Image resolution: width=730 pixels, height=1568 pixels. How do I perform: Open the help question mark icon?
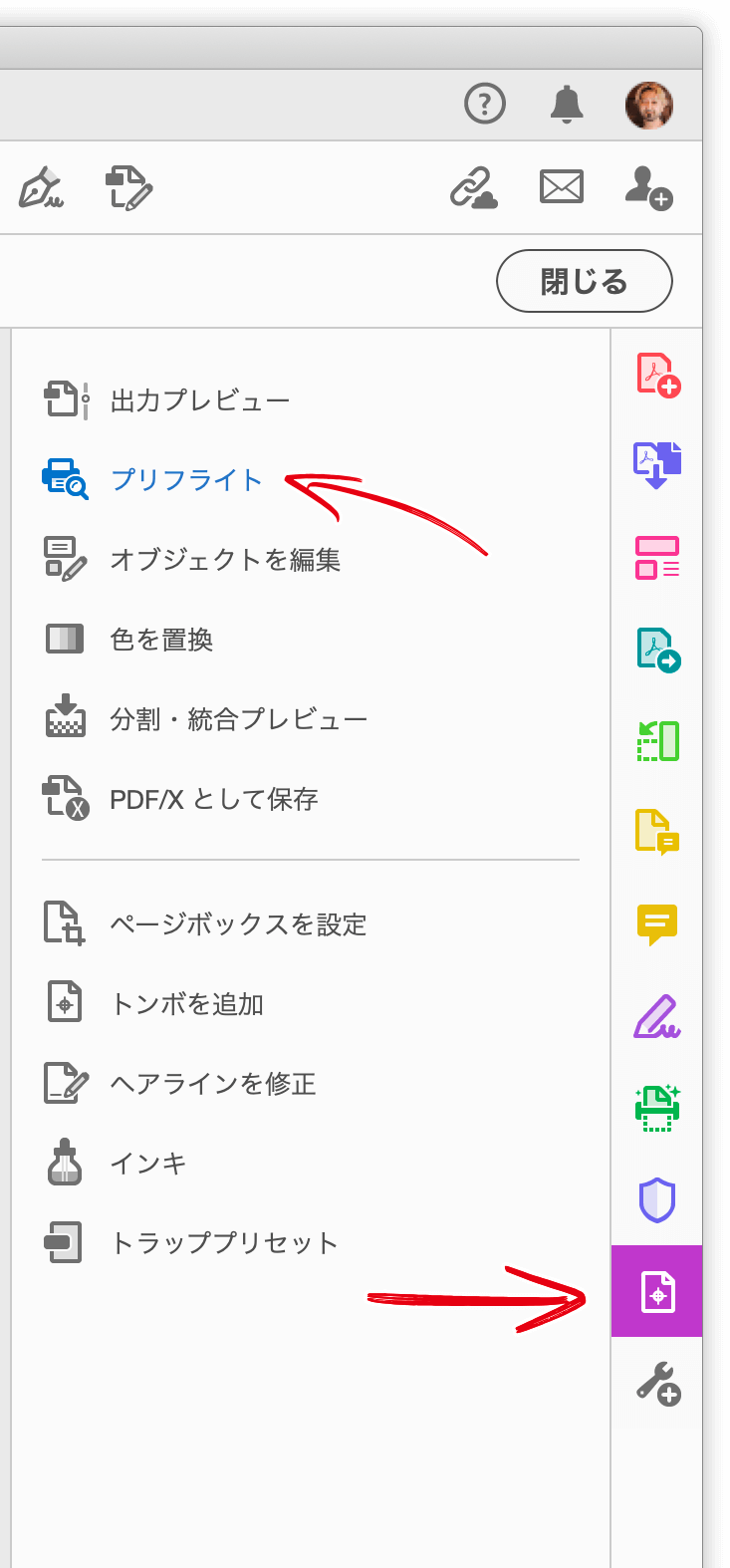[485, 104]
